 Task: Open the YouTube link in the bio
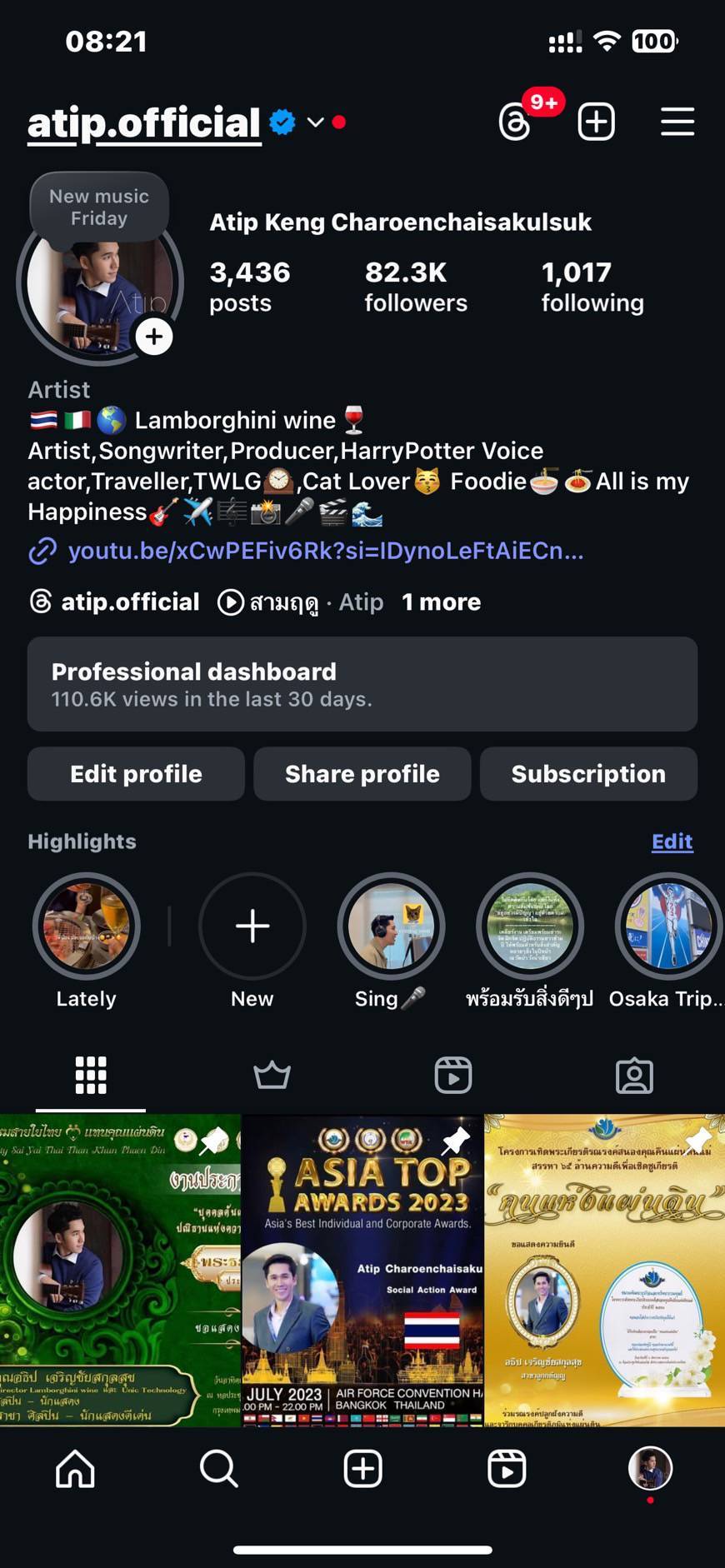[325, 551]
